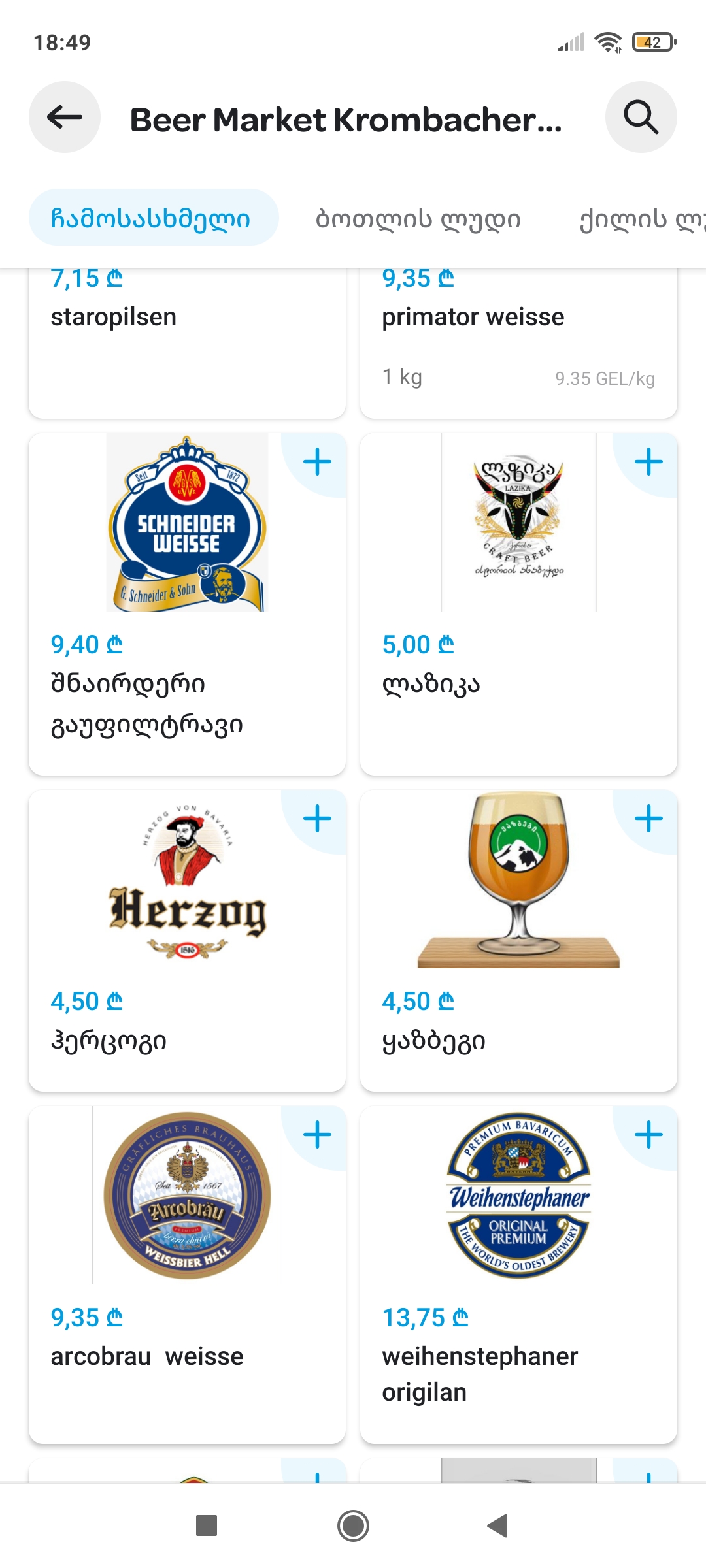Add ლაზიკა beer to the cart
This screenshot has width=706, height=1568.
[x=648, y=463]
